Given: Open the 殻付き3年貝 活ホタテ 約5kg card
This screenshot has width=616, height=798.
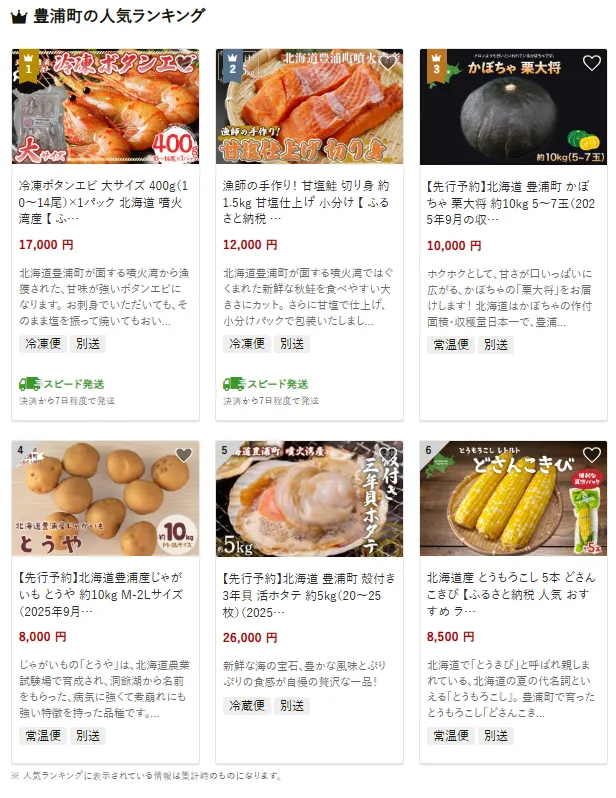Looking at the screenshot, I should coord(309,591).
